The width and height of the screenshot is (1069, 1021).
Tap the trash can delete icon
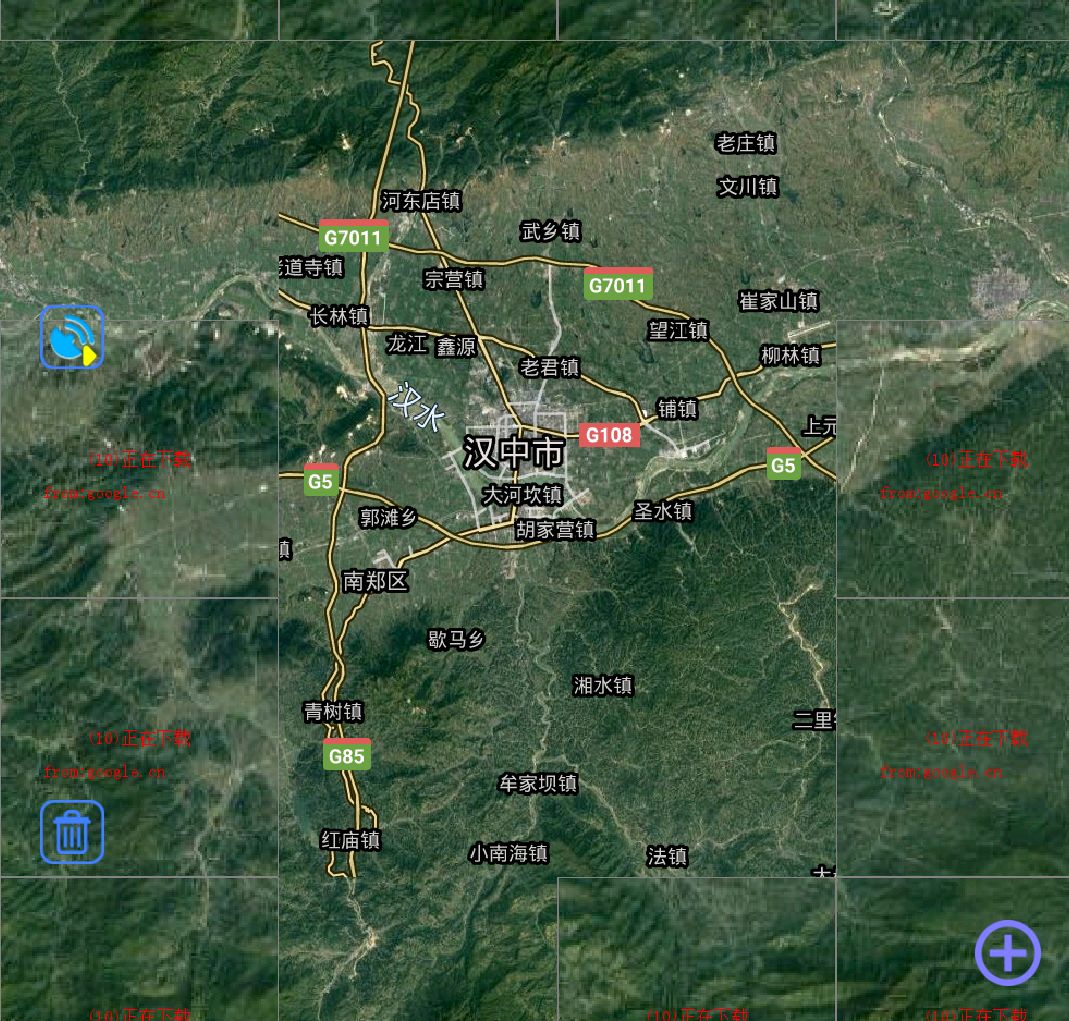coord(72,832)
